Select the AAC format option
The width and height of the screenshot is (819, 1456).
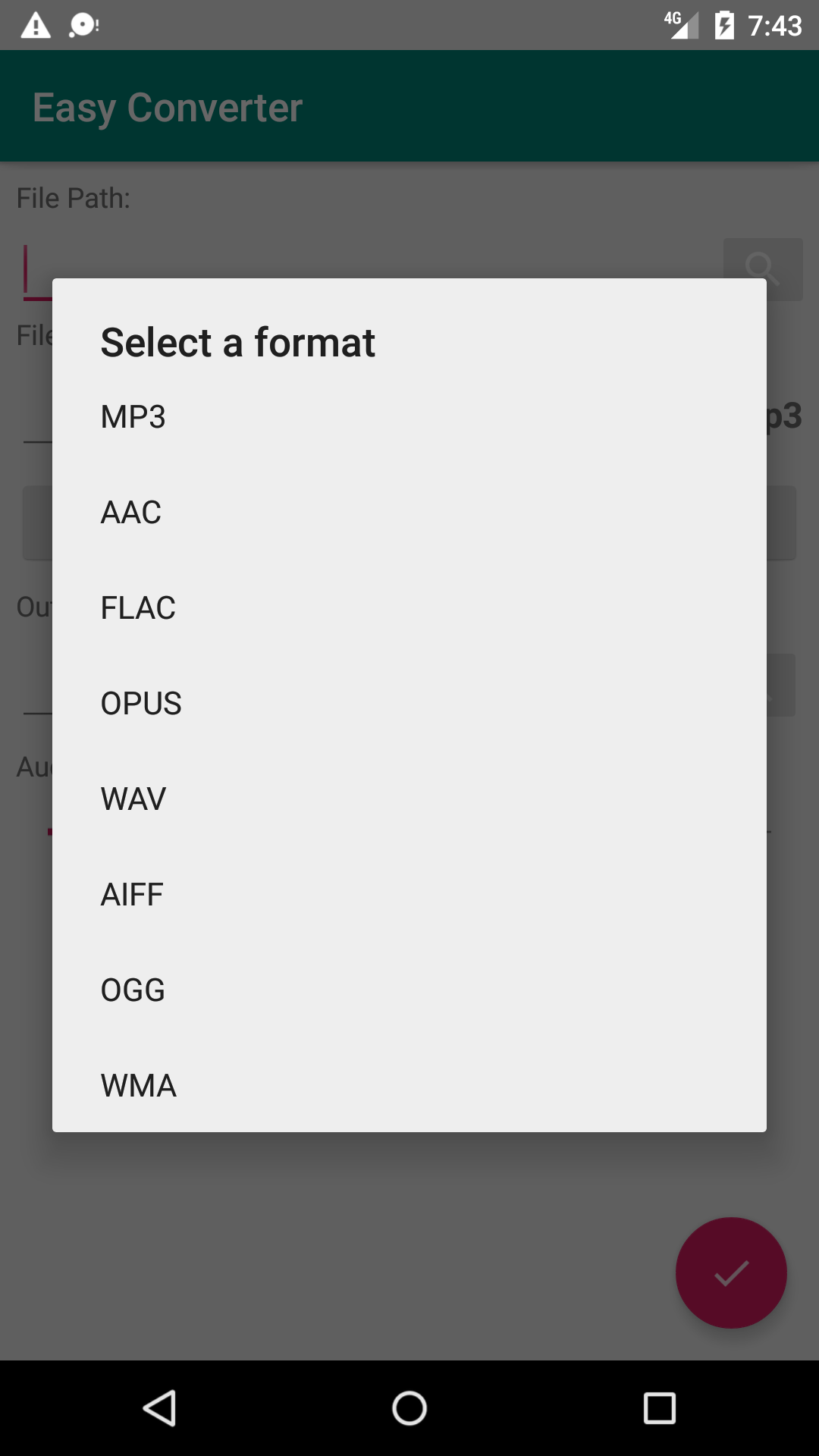(x=130, y=512)
